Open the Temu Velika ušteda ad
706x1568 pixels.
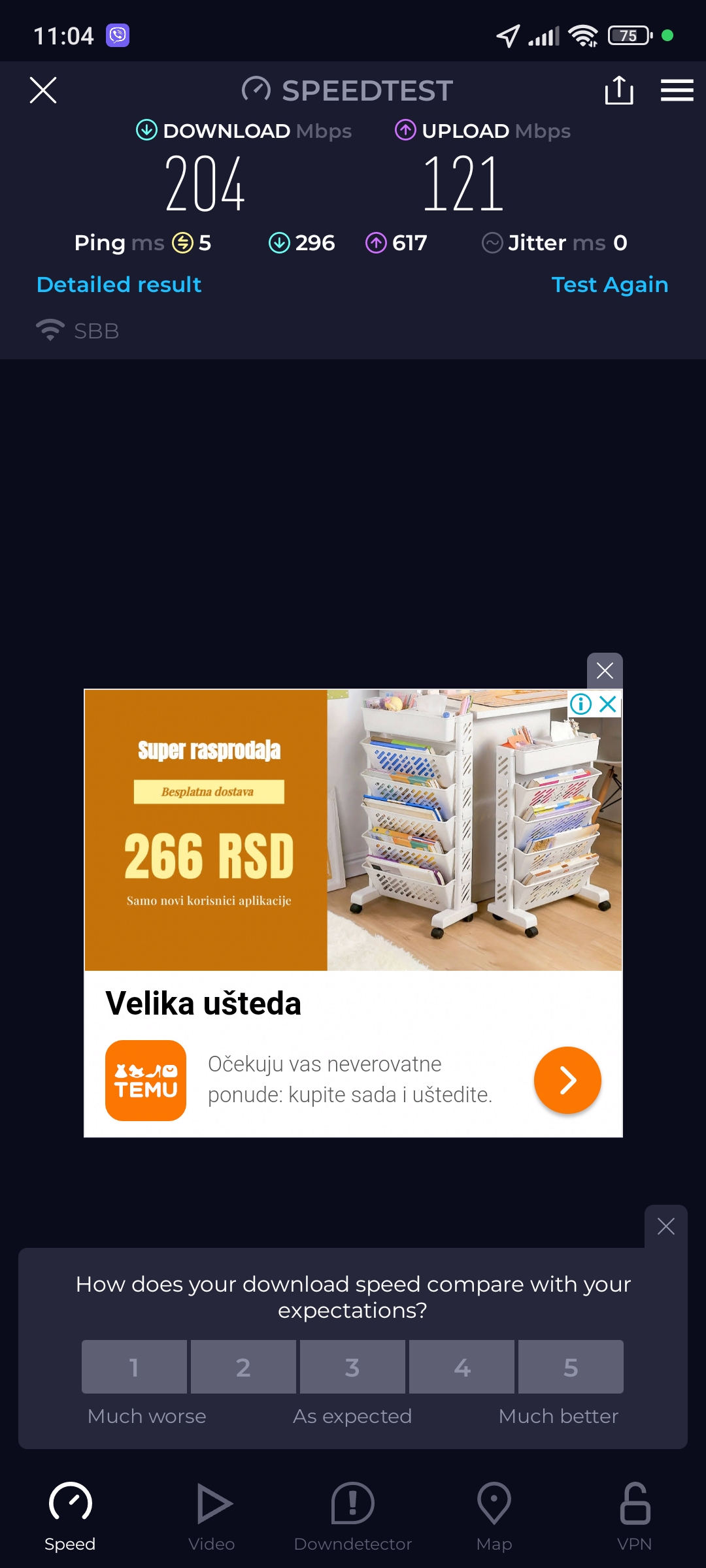[203, 1004]
